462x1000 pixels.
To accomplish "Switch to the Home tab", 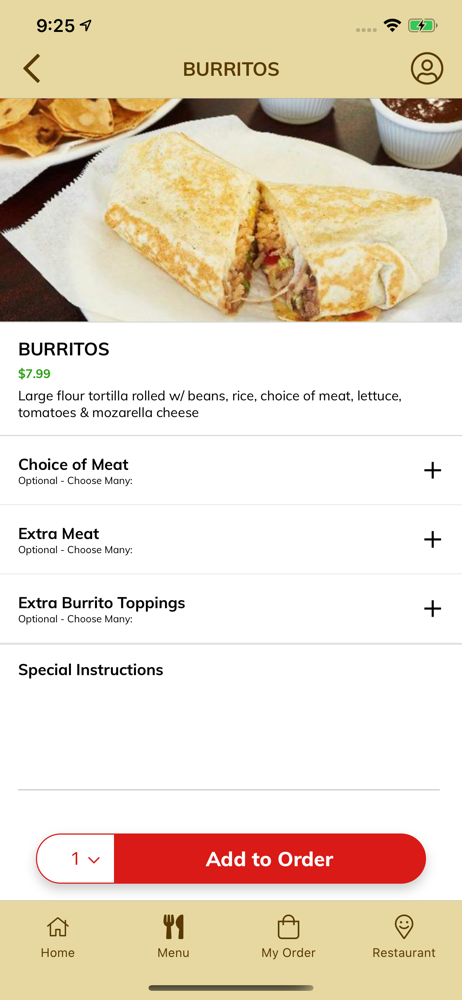I will click(x=57, y=936).
